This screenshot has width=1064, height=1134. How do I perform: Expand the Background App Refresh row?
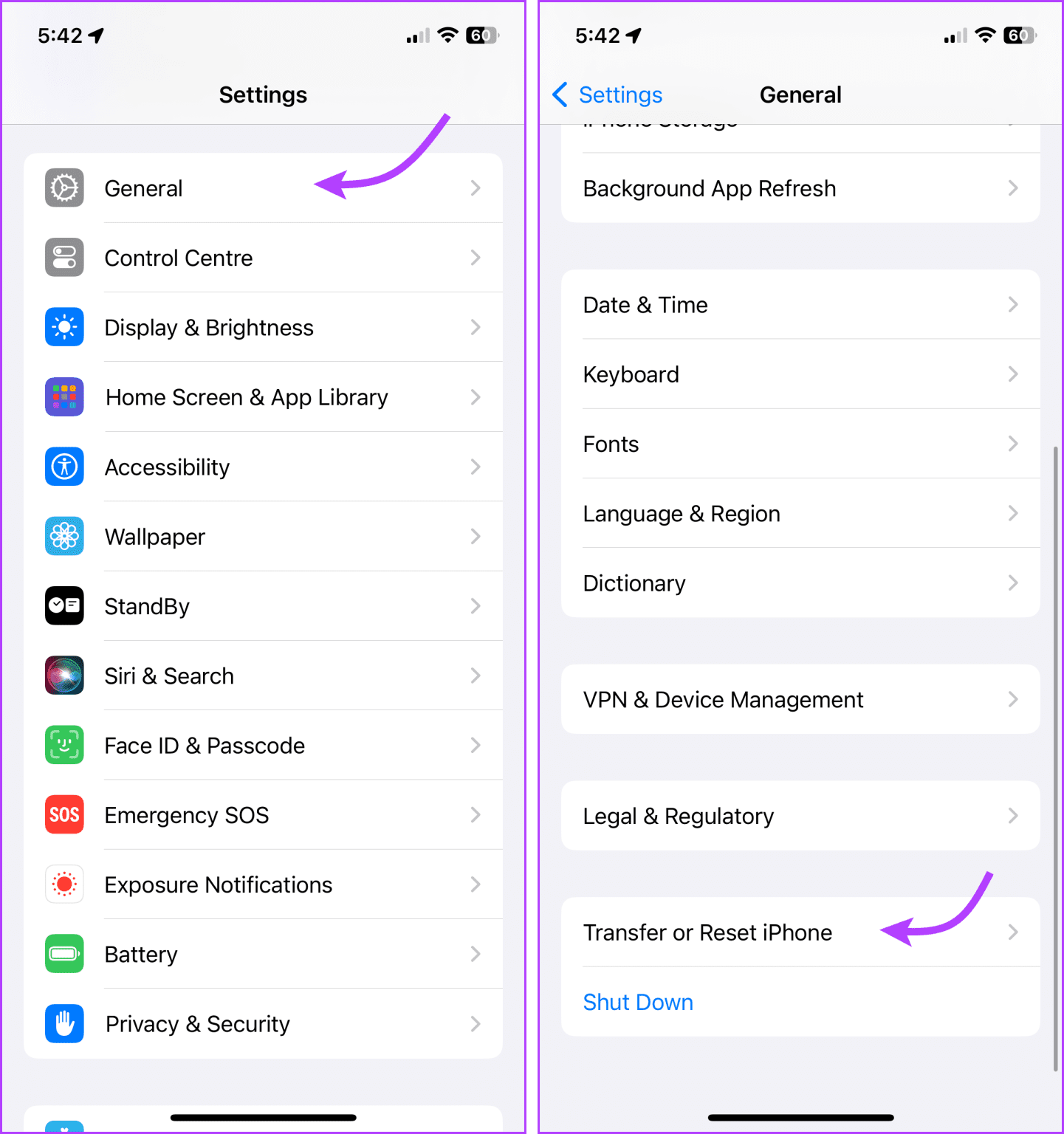(x=800, y=188)
